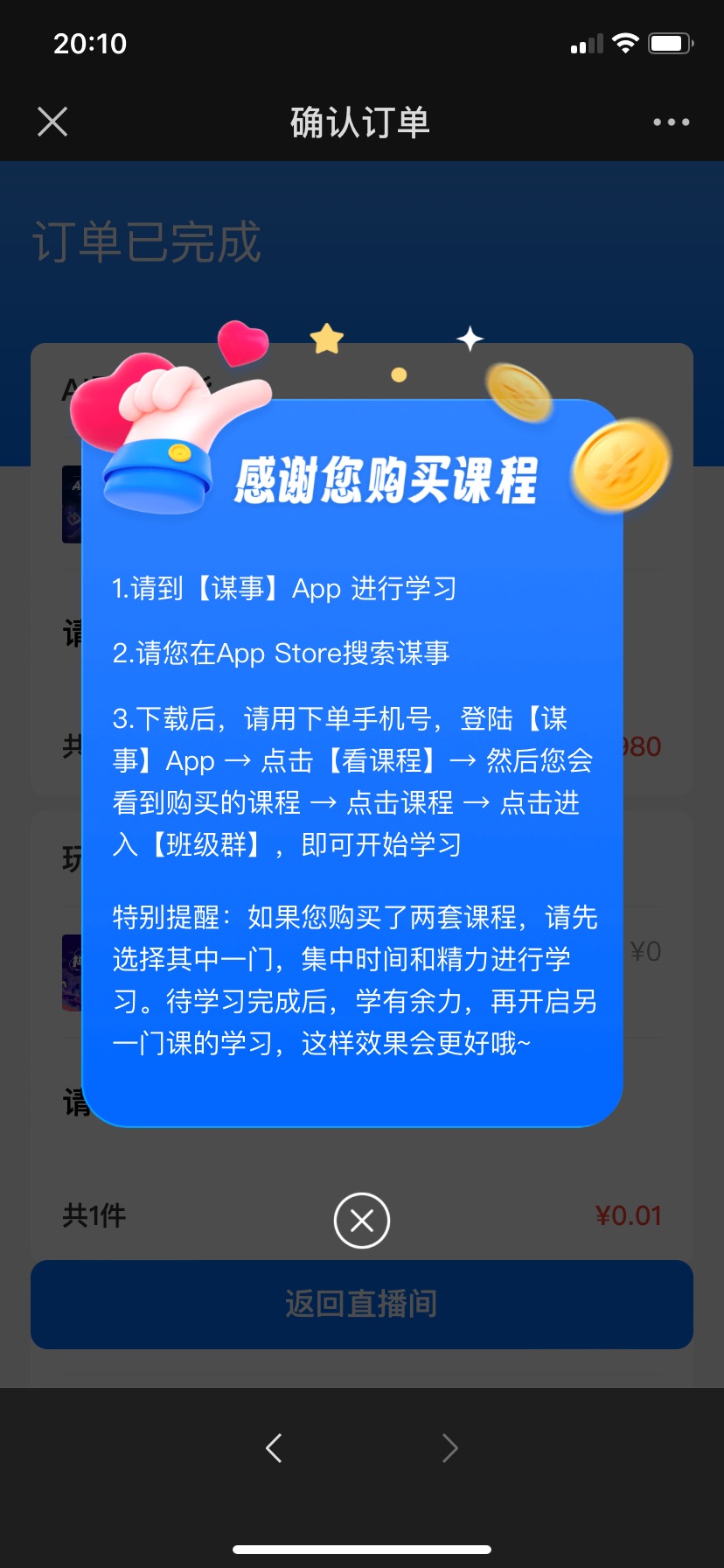Tap 返回直播间 button
Viewport: 724px width, 1568px height.
(x=361, y=1304)
